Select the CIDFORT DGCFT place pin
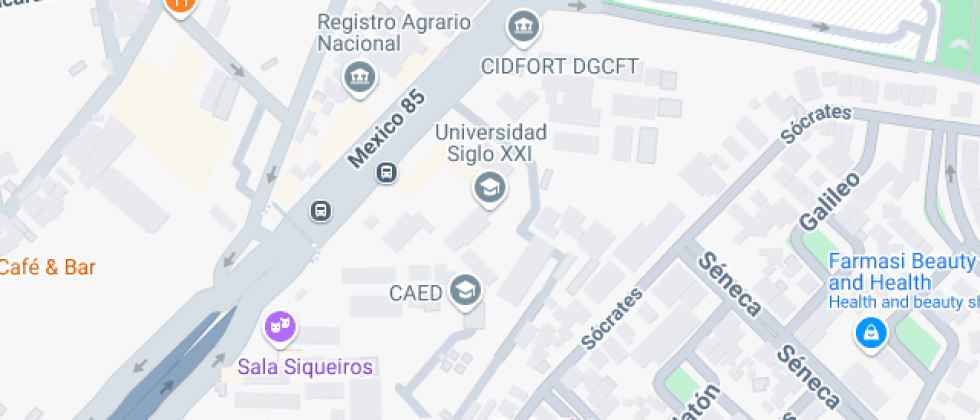The height and width of the screenshot is (420, 980). 522,27
